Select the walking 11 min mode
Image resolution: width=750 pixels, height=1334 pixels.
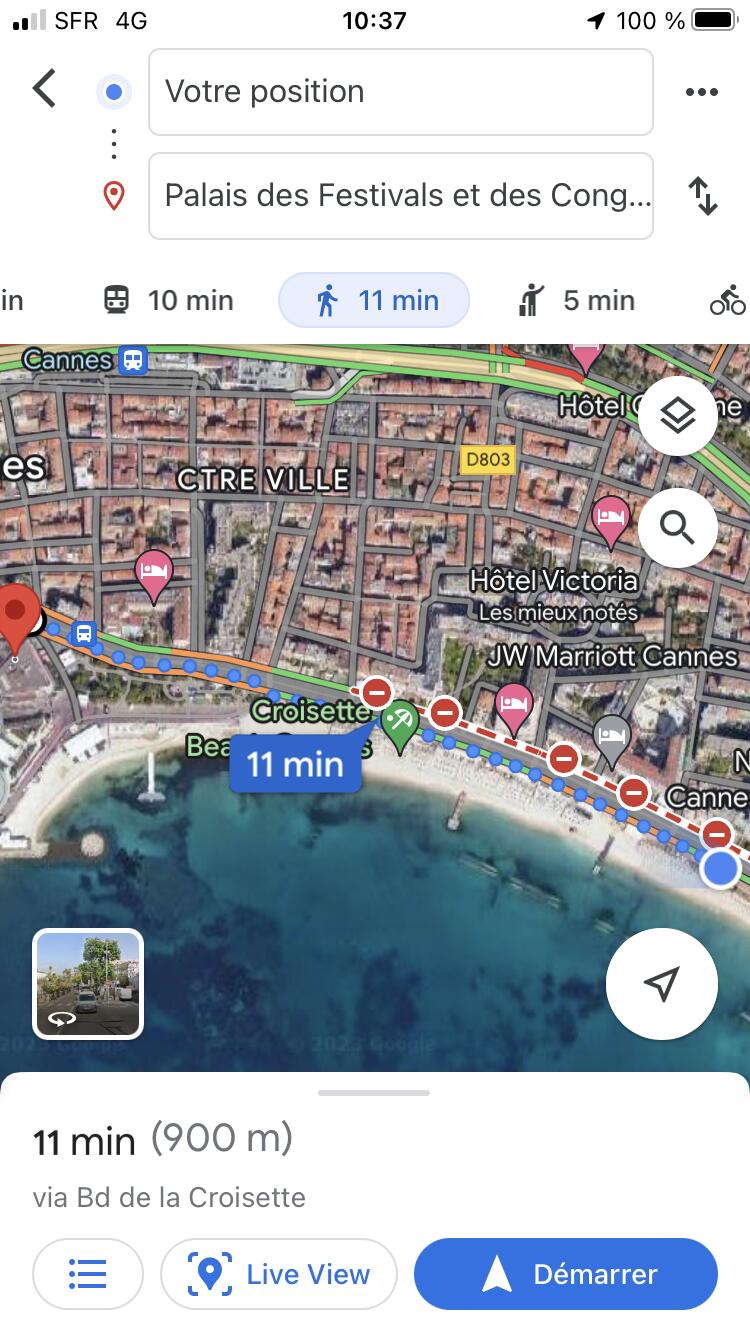pyautogui.click(x=374, y=300)
